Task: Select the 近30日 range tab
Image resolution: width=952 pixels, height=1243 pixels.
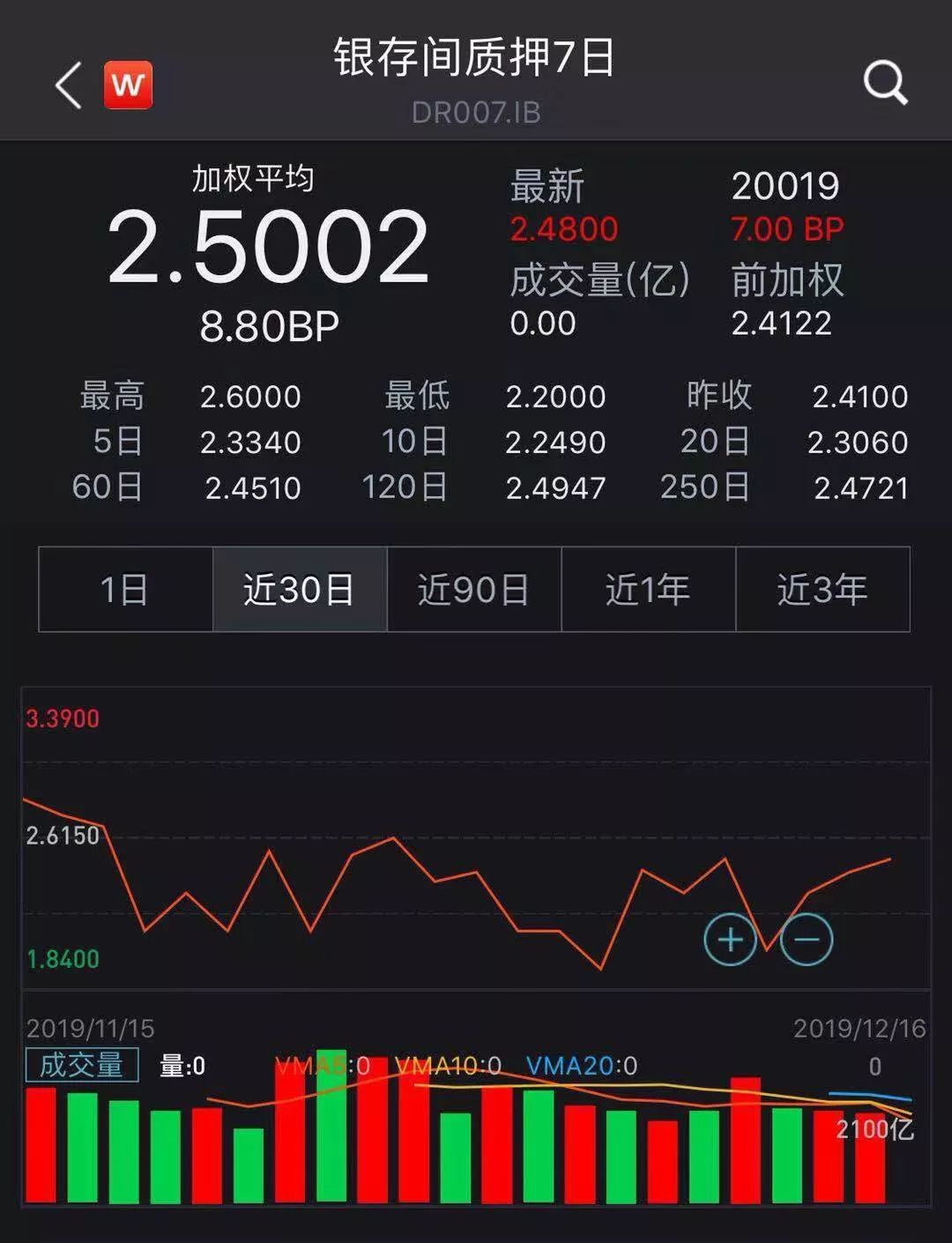Action: click(x=300, y=589)
